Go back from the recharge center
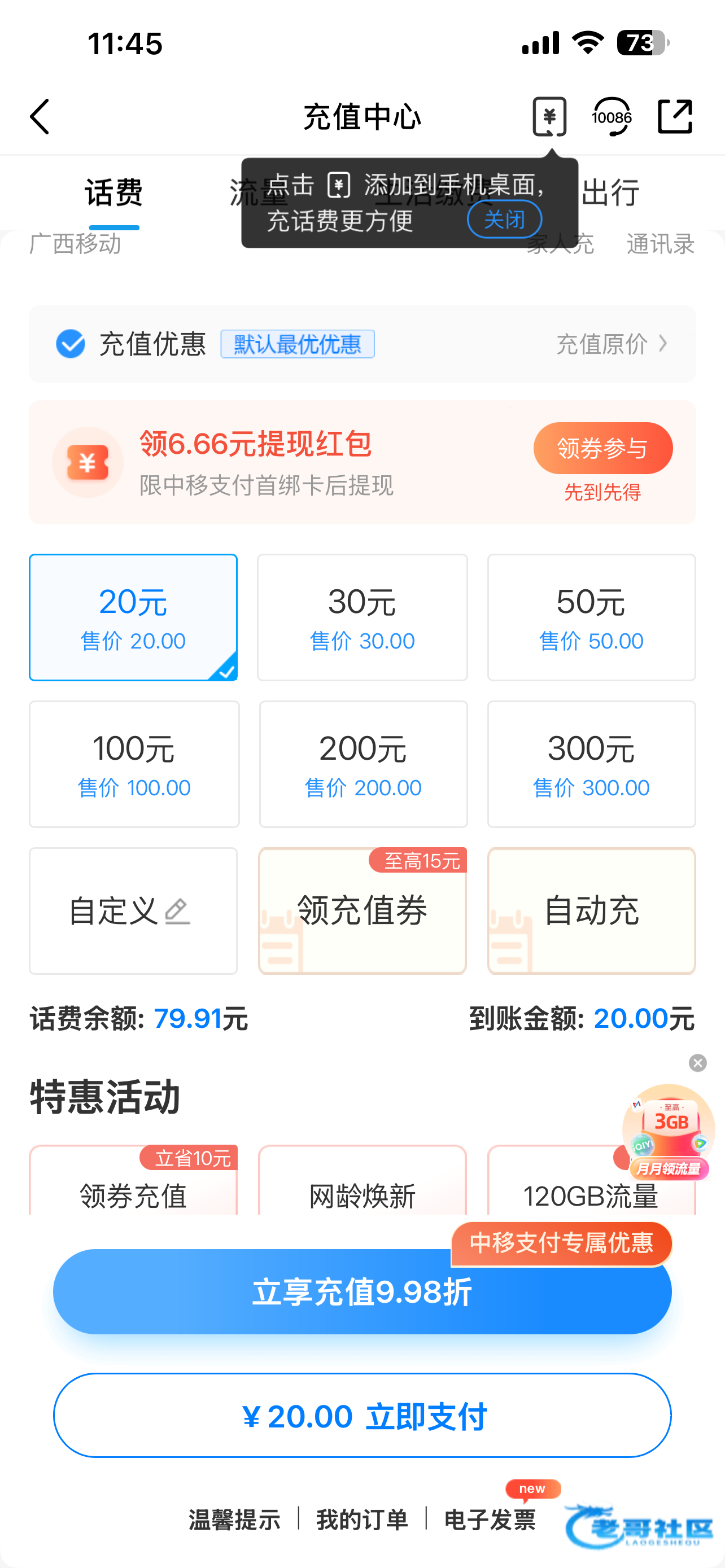725x1568 pixels. click(40, 116)
